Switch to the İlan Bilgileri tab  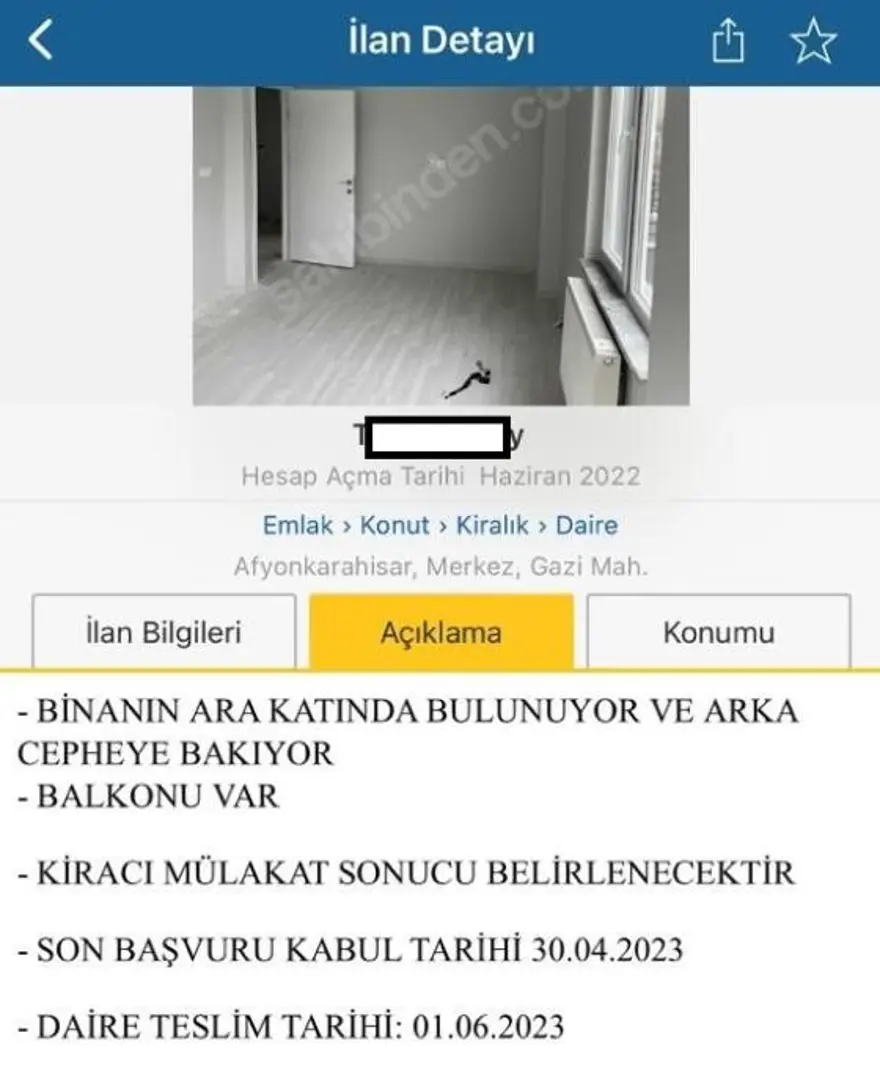pos(164,632)
